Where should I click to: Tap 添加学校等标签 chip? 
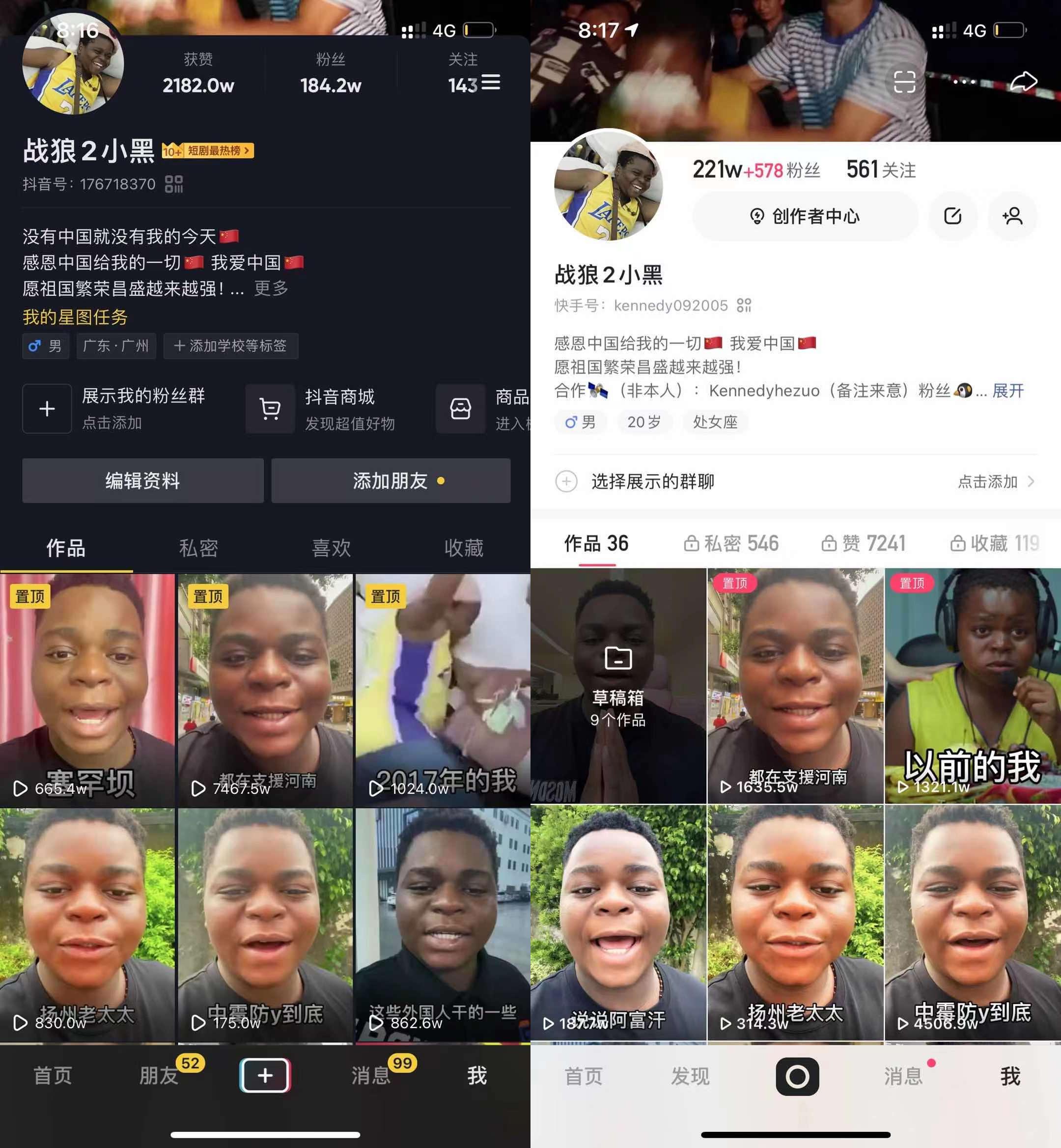click(230, 346)
